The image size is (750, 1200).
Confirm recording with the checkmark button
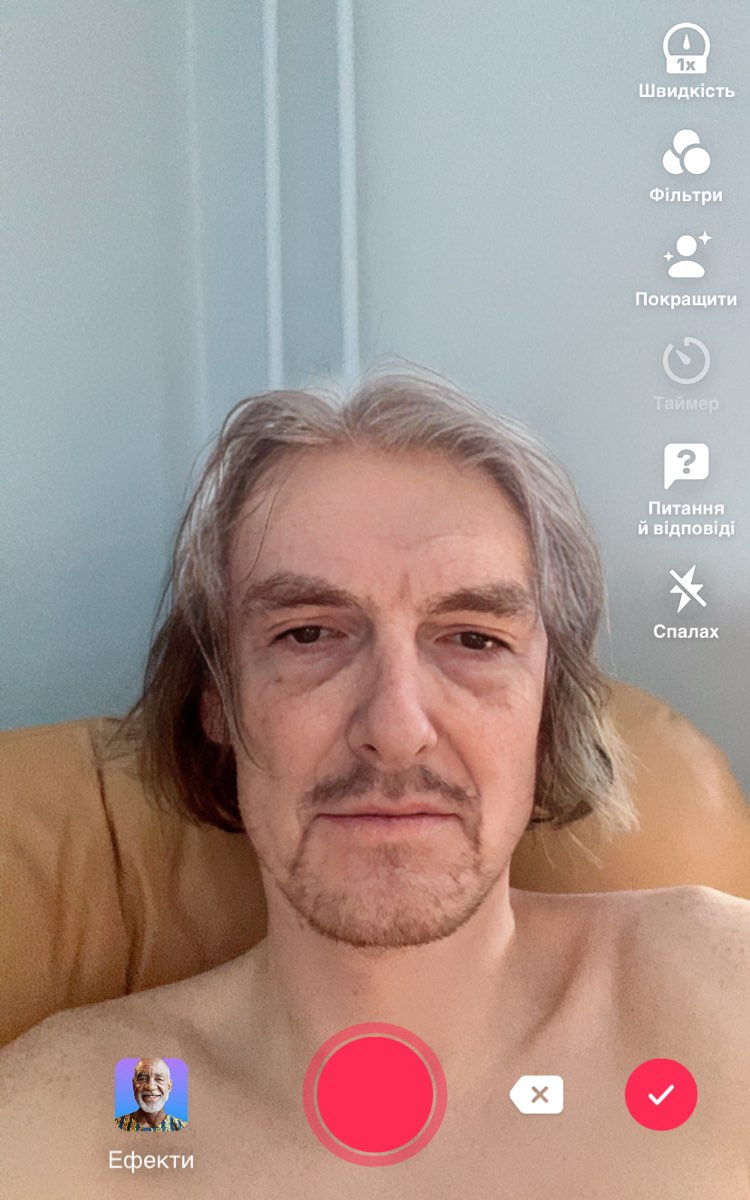(x=660, y=1095)
